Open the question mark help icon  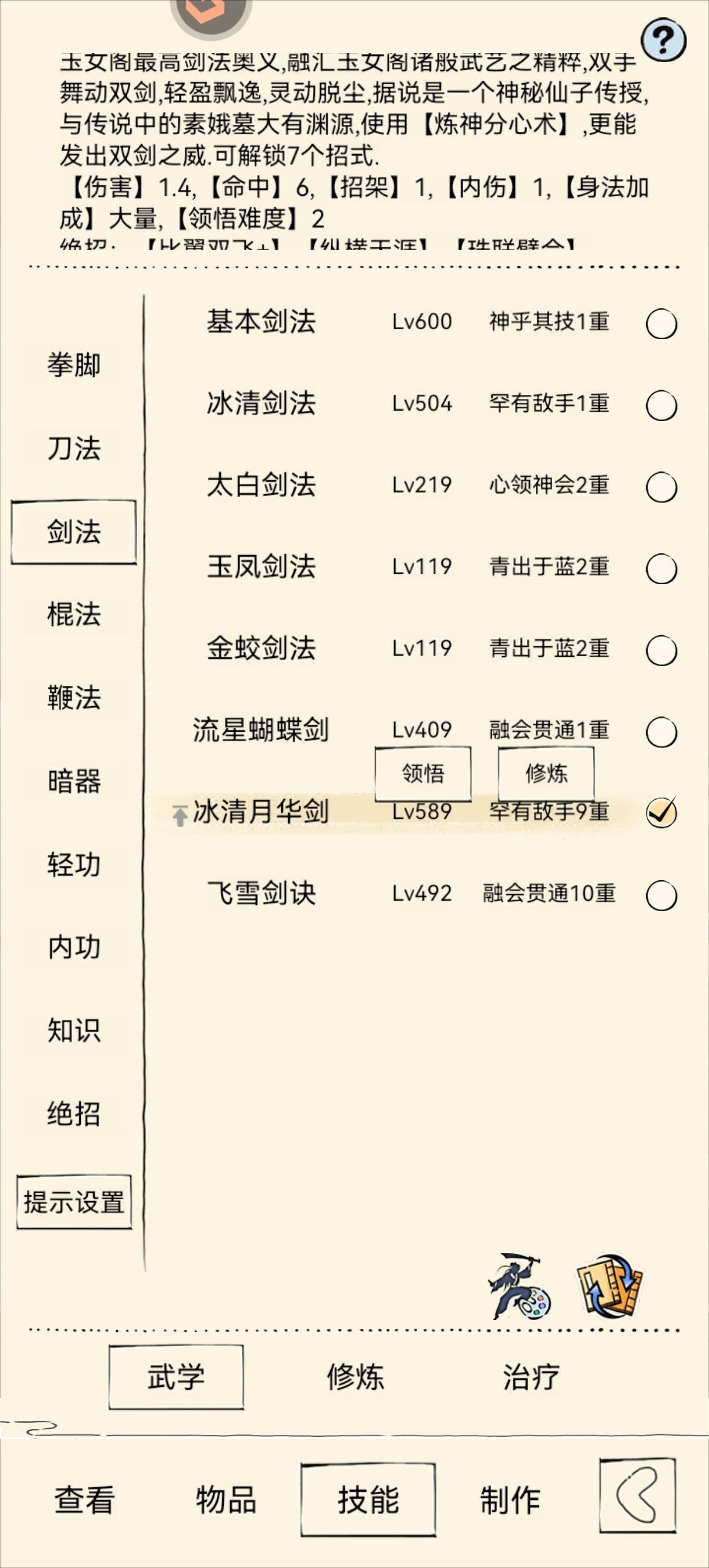(x=663, y=40)
